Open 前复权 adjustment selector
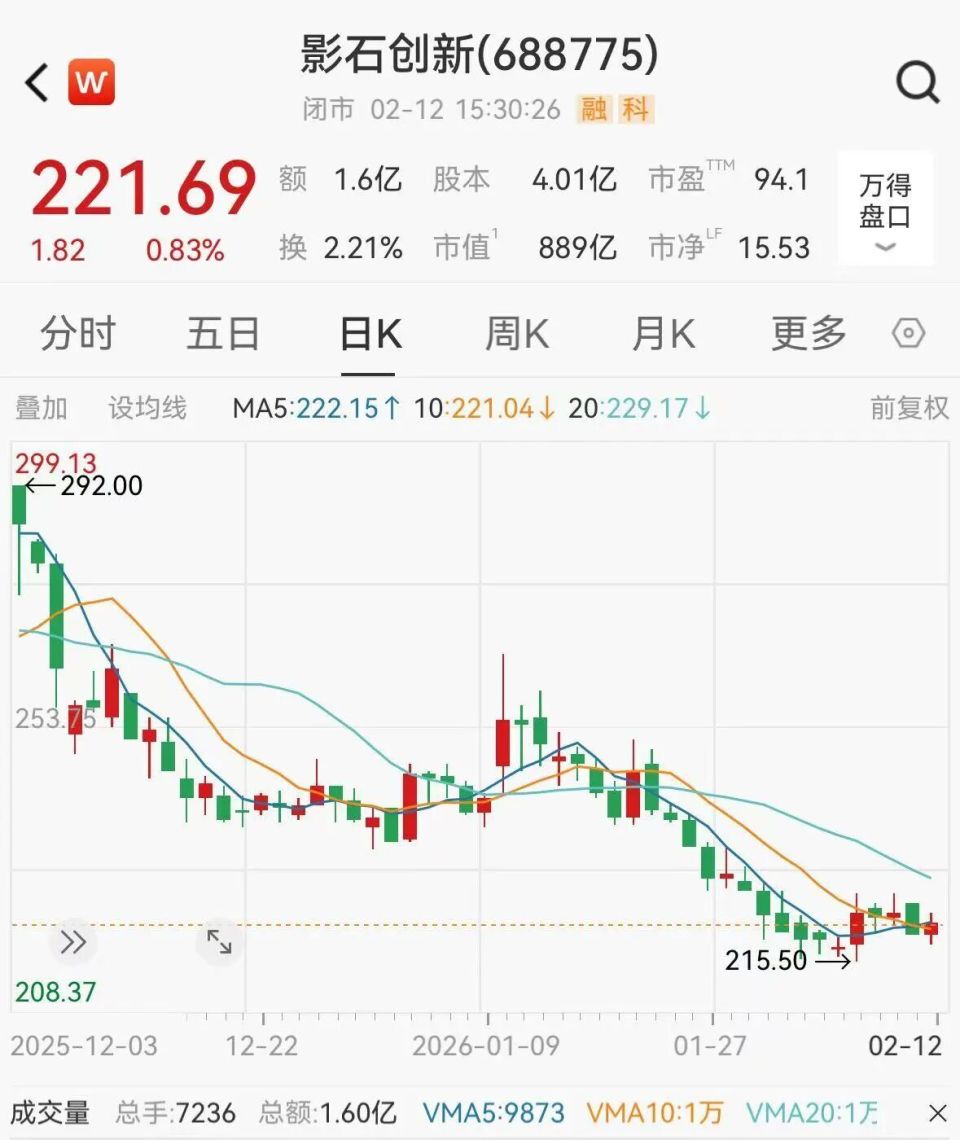Screen dimensions: 960x1140 tap(908, 408)
